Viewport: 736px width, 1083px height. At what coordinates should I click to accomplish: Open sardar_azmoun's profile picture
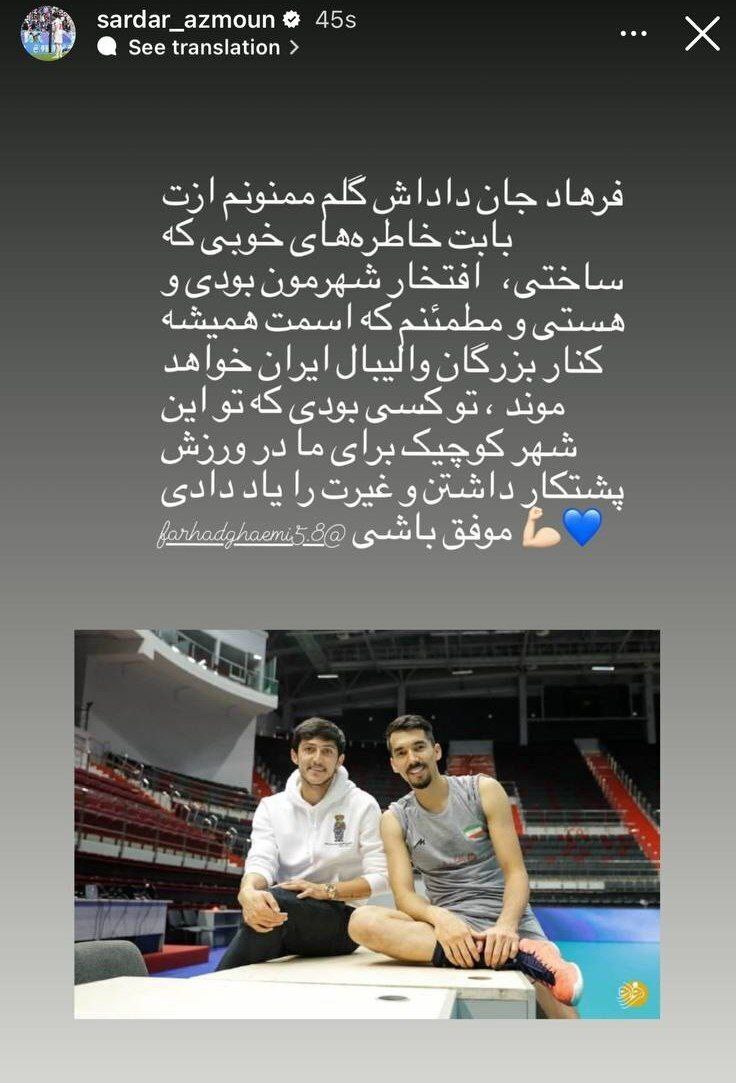click(48, 33)
